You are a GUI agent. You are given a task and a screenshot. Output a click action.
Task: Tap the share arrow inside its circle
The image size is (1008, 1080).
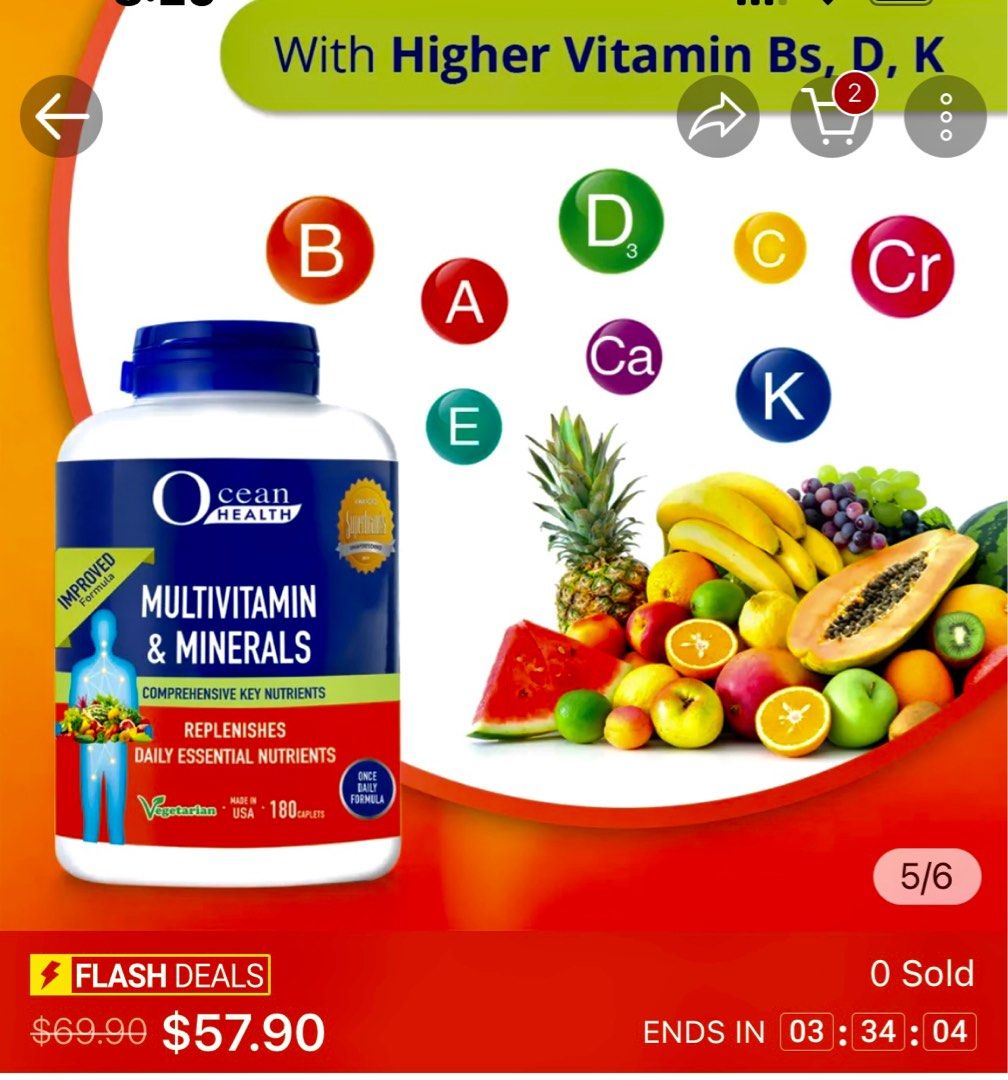716,116
